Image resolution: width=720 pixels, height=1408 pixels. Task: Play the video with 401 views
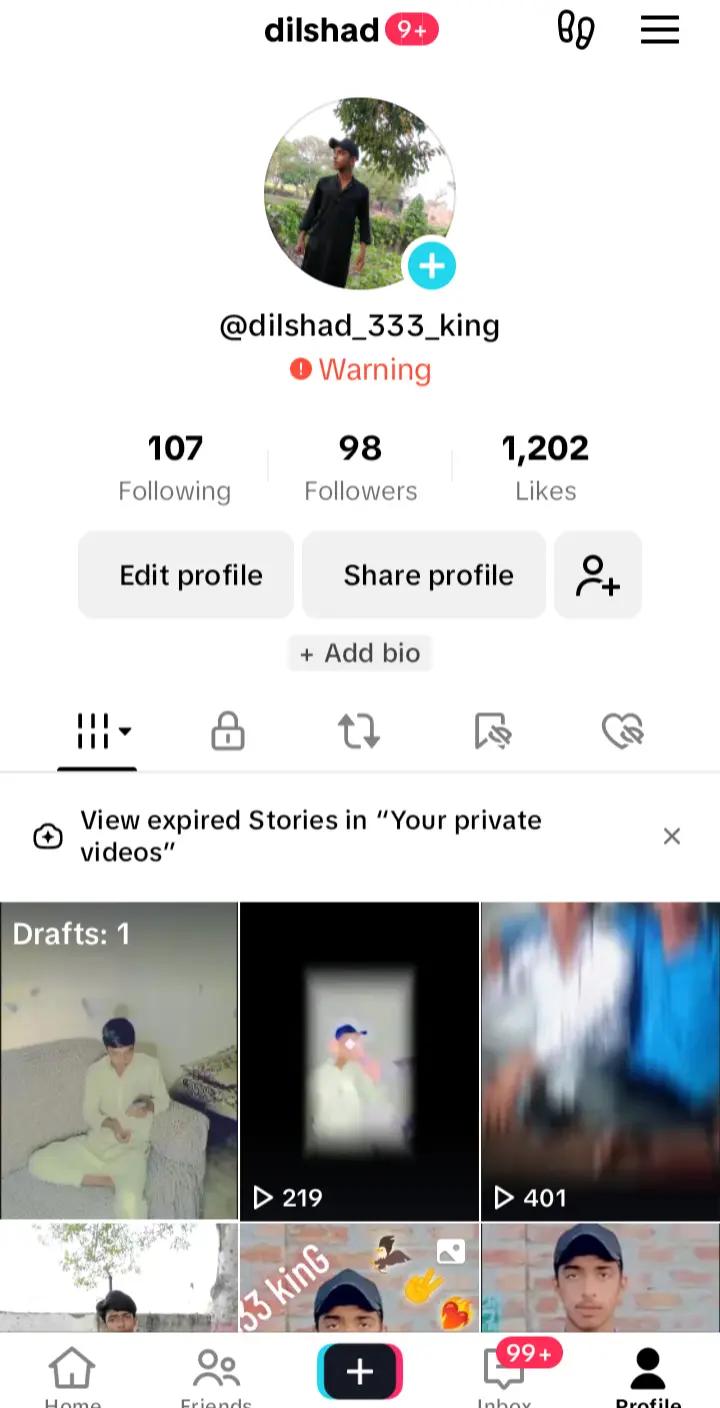600,1060
